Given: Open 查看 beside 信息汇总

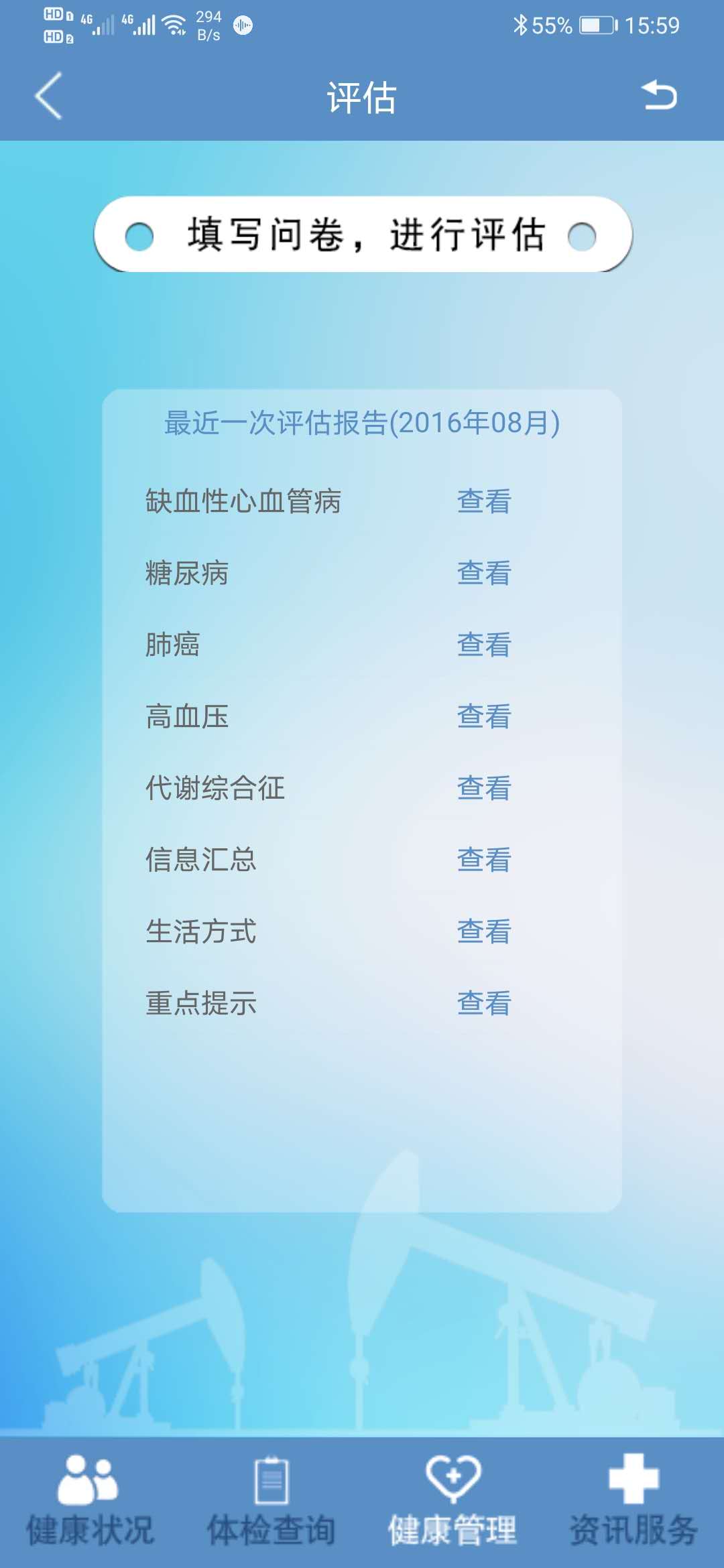Looking at the screenshot, I should coord(484,860).
